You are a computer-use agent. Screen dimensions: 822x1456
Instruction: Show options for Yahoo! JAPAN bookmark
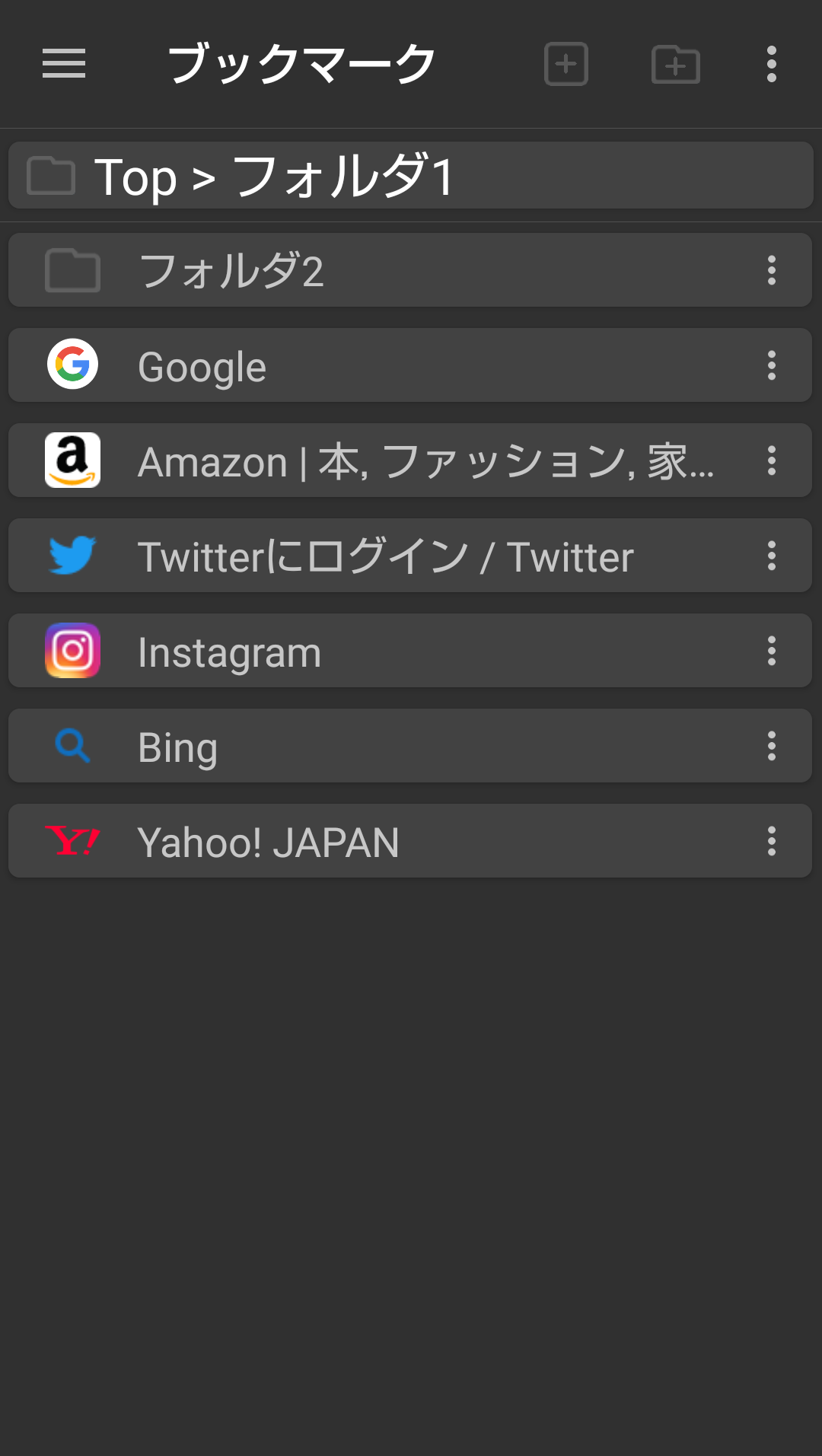click(772, 841)
